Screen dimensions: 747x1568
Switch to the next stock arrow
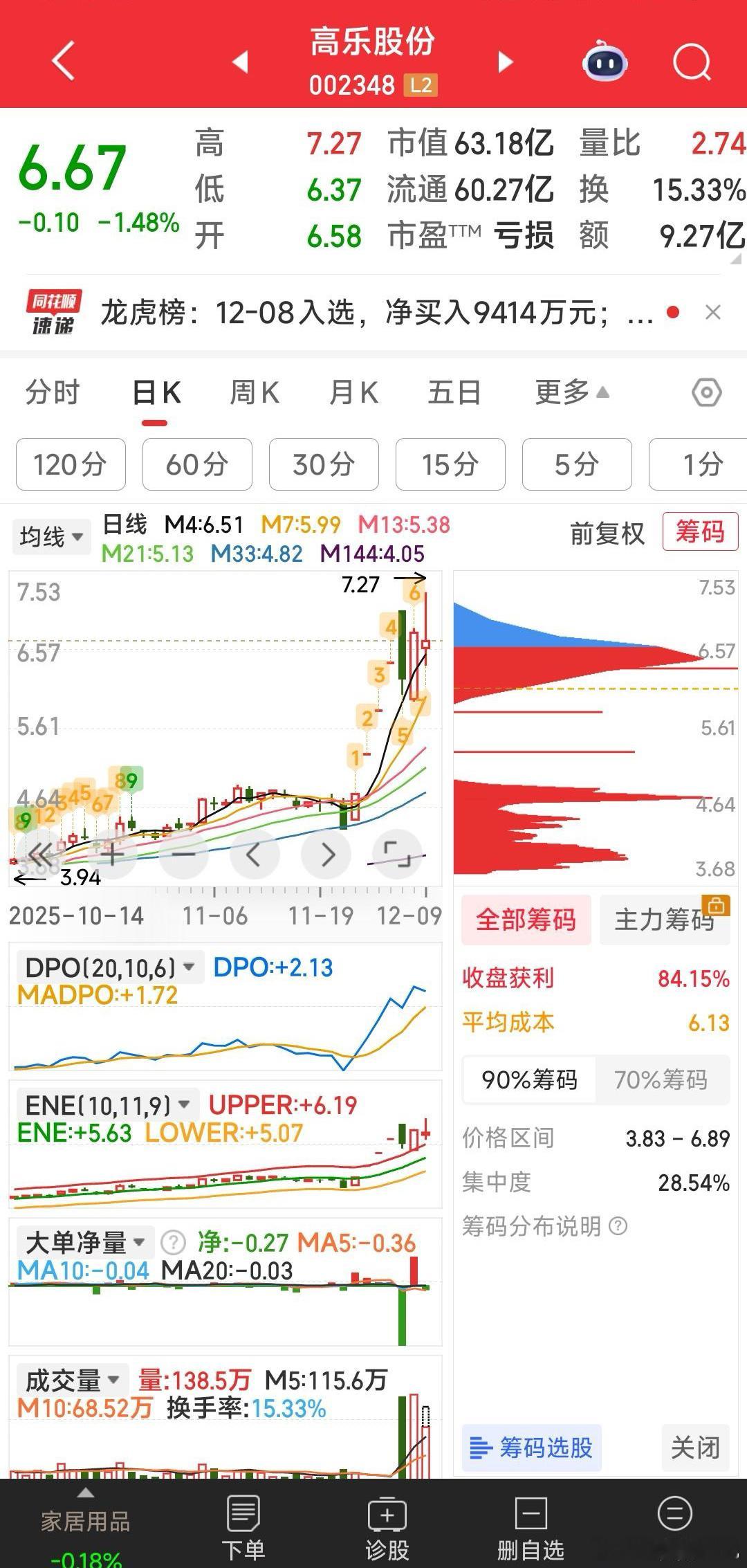(x=506, y=62)
